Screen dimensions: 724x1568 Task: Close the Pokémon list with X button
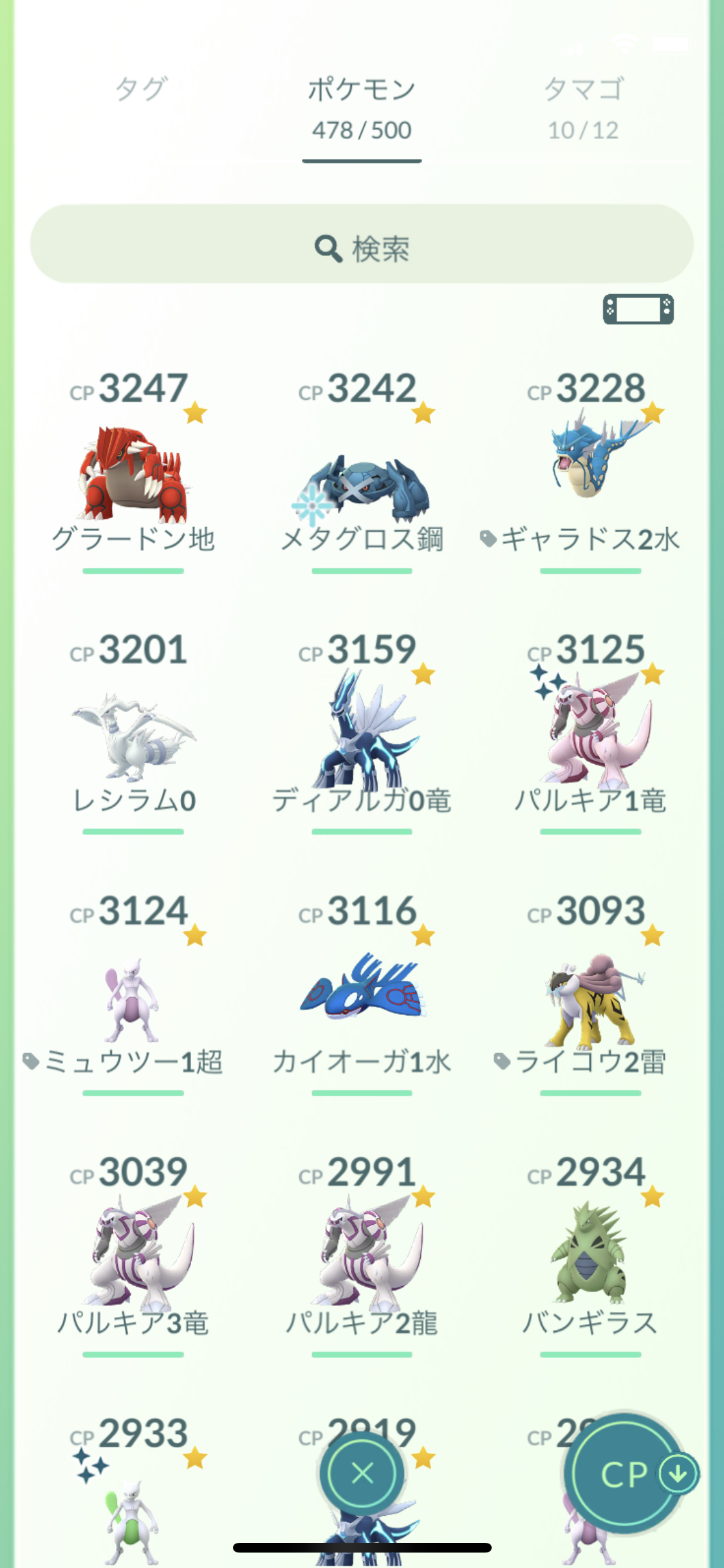tap(362, 1473)
